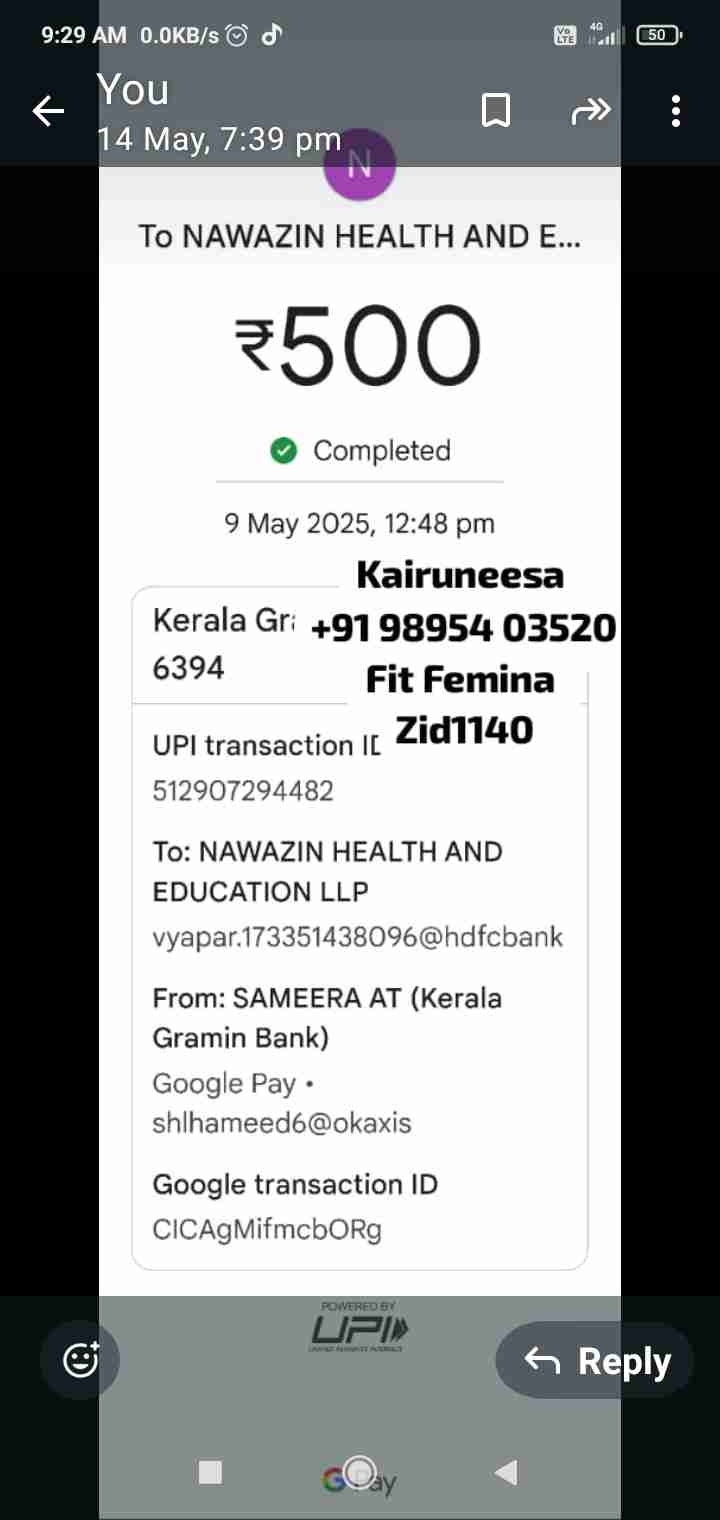The image size is (720, 1520).
Task: Forward this payment screenshot
Action: tap(591, 111)
